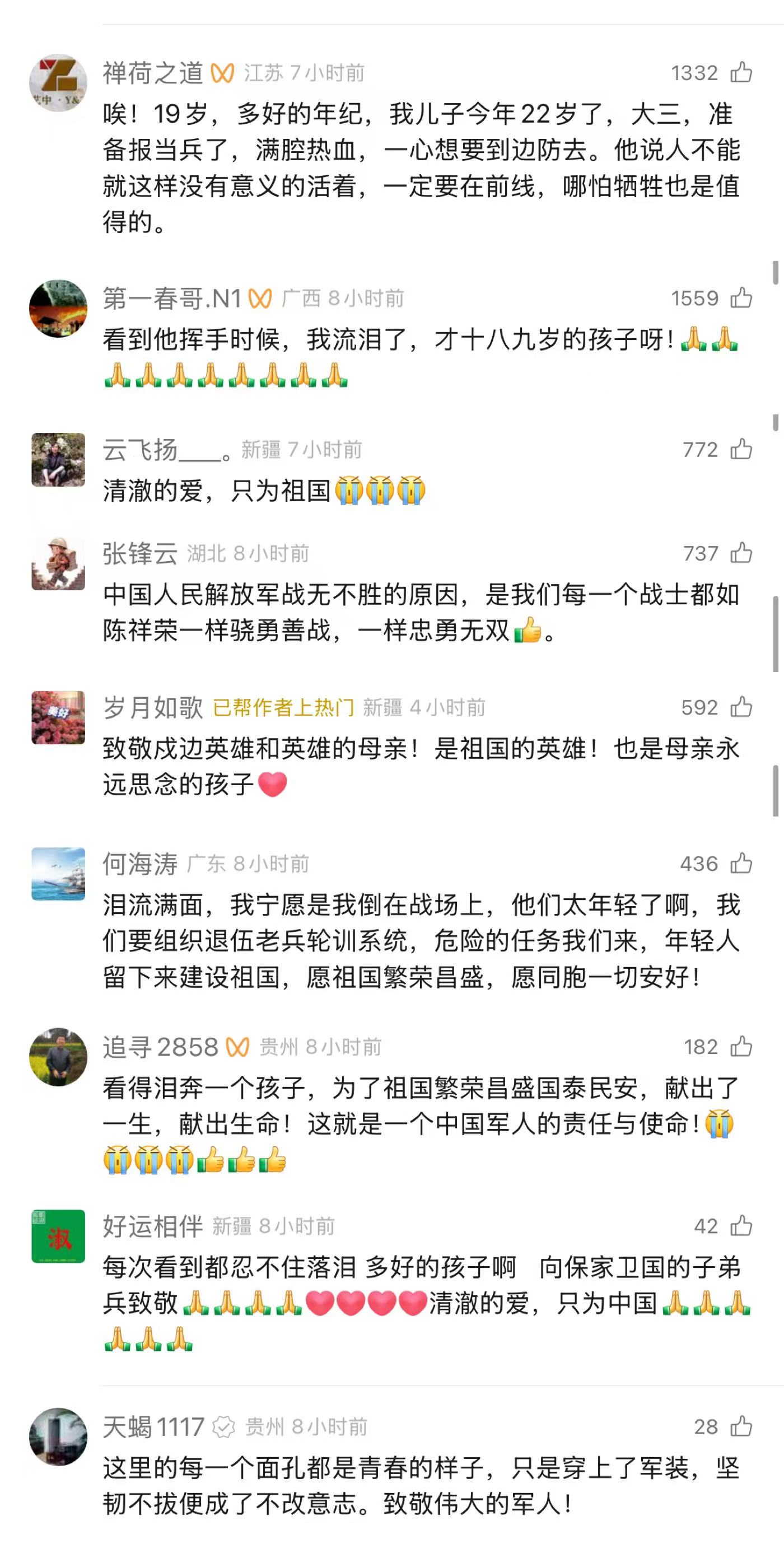
Task: View 云飞扬's profile picture
Action: (58, 459)
